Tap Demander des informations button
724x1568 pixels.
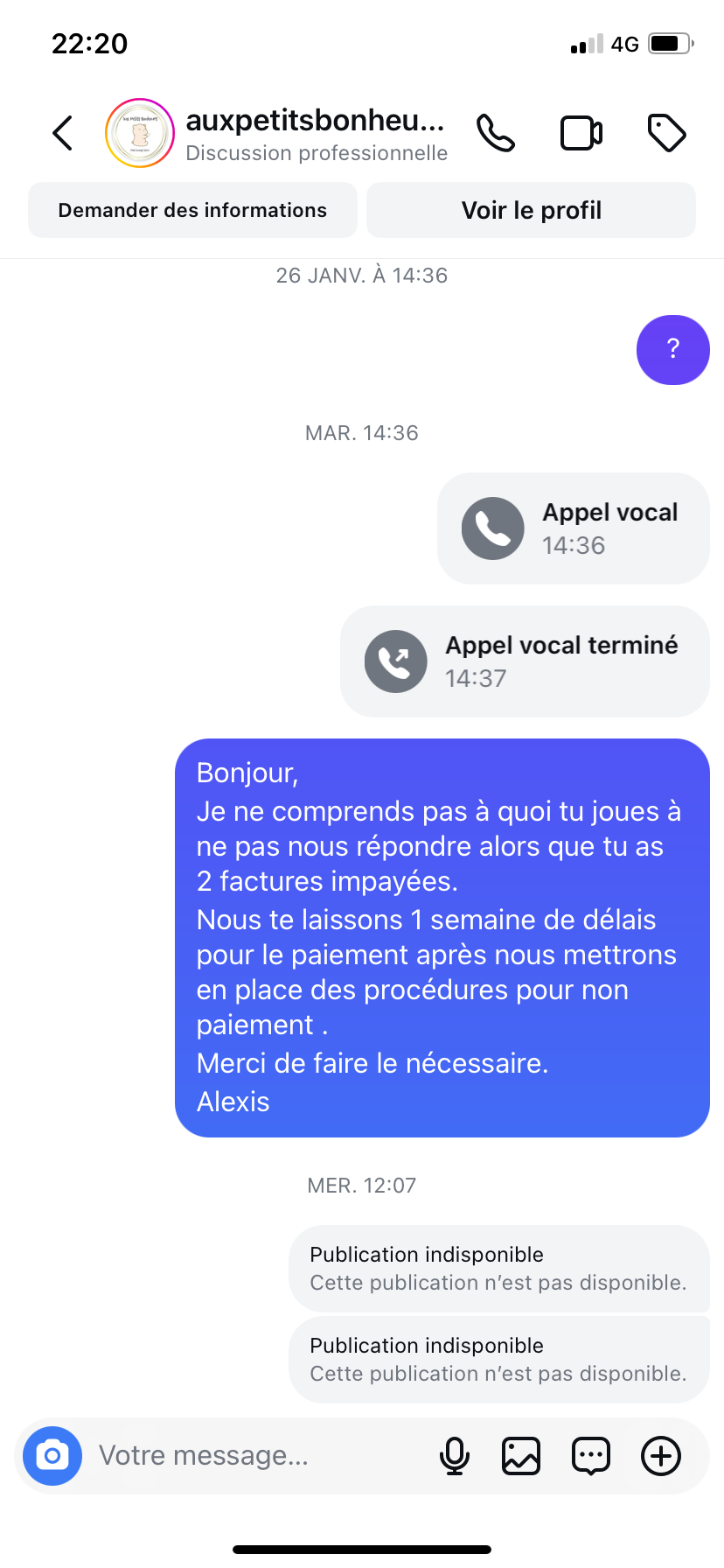tap(192, 210)
